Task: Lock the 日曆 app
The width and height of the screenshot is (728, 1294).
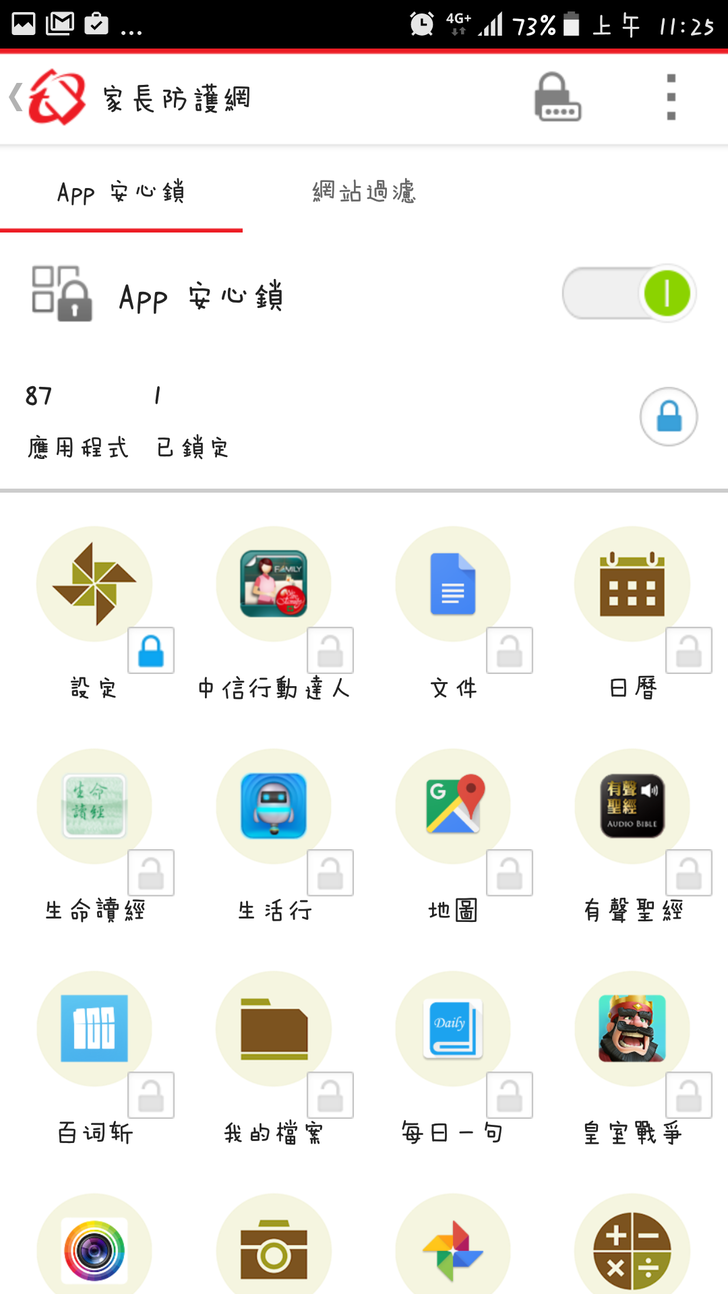Action: pyautogui.click(x=688, y=651)
